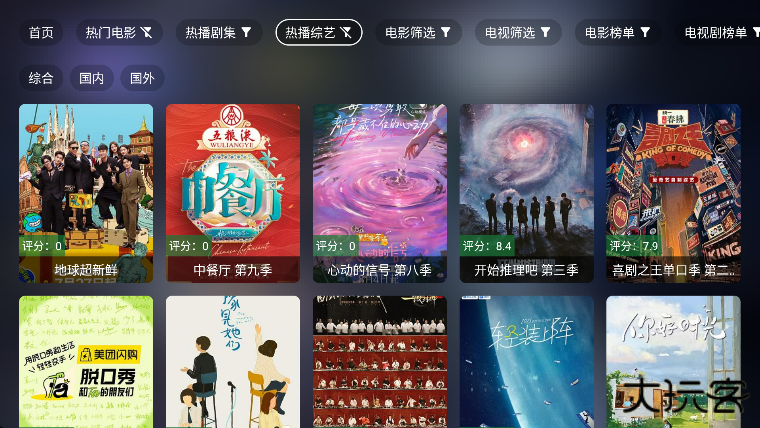The height and width of the screenshot is (428, 760).
Task: Open the 脱口秀 poster card
Action: pyautogui.click(x=86, y=361)
